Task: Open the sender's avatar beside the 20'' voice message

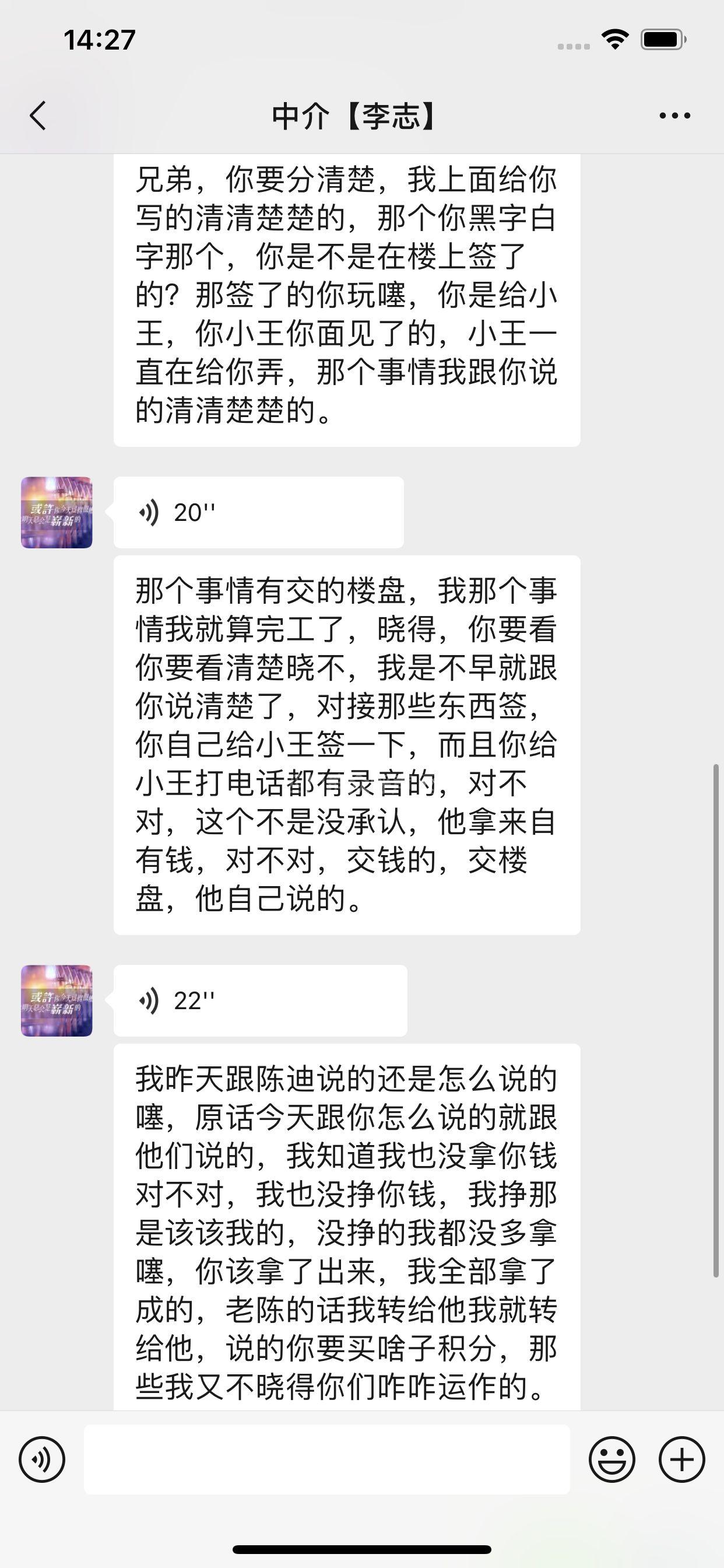Action: [57, 513]
